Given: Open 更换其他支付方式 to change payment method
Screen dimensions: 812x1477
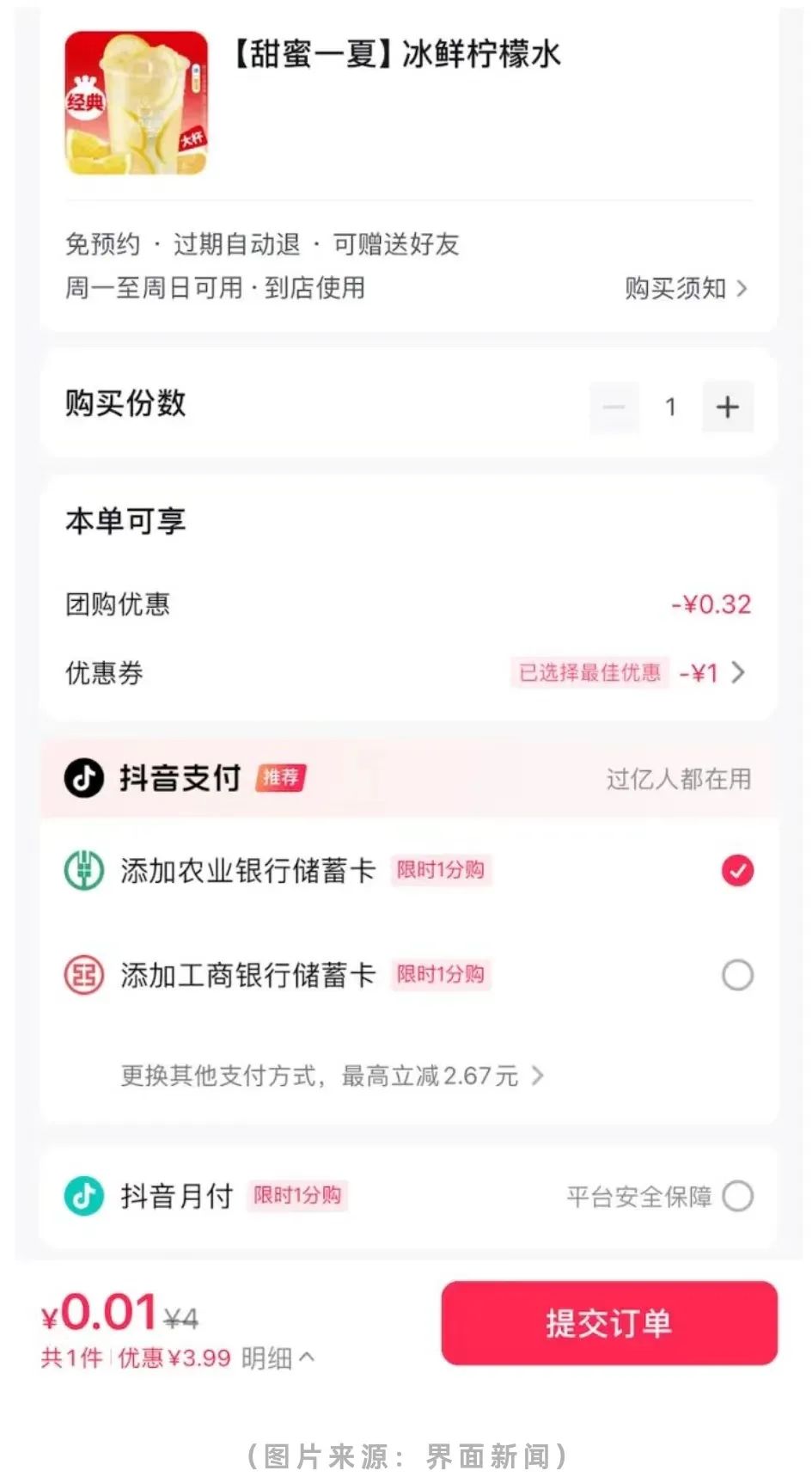Looking at the screenshot, I should point(332,1076).
